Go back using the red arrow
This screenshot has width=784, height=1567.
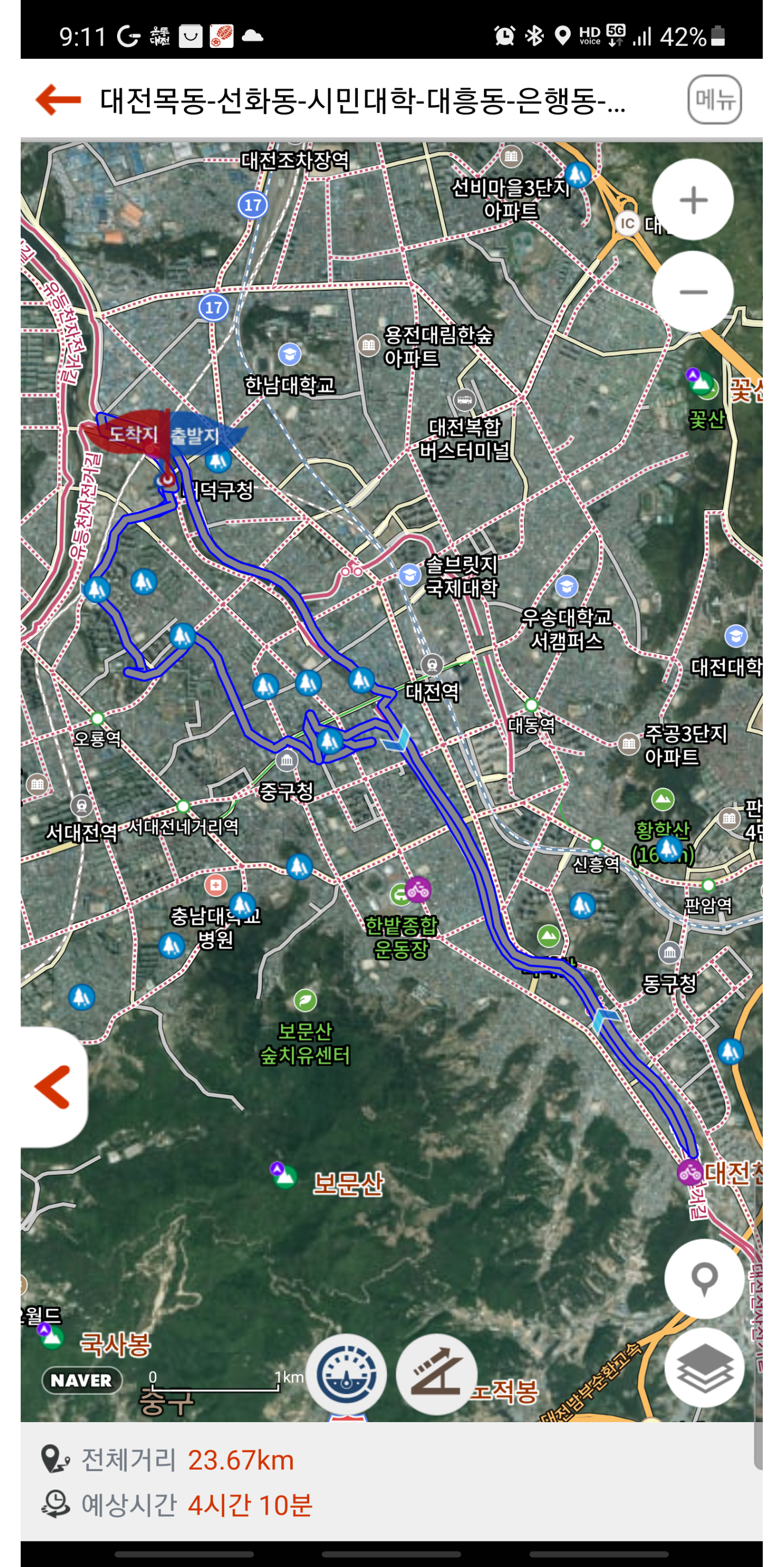[58, 100]
